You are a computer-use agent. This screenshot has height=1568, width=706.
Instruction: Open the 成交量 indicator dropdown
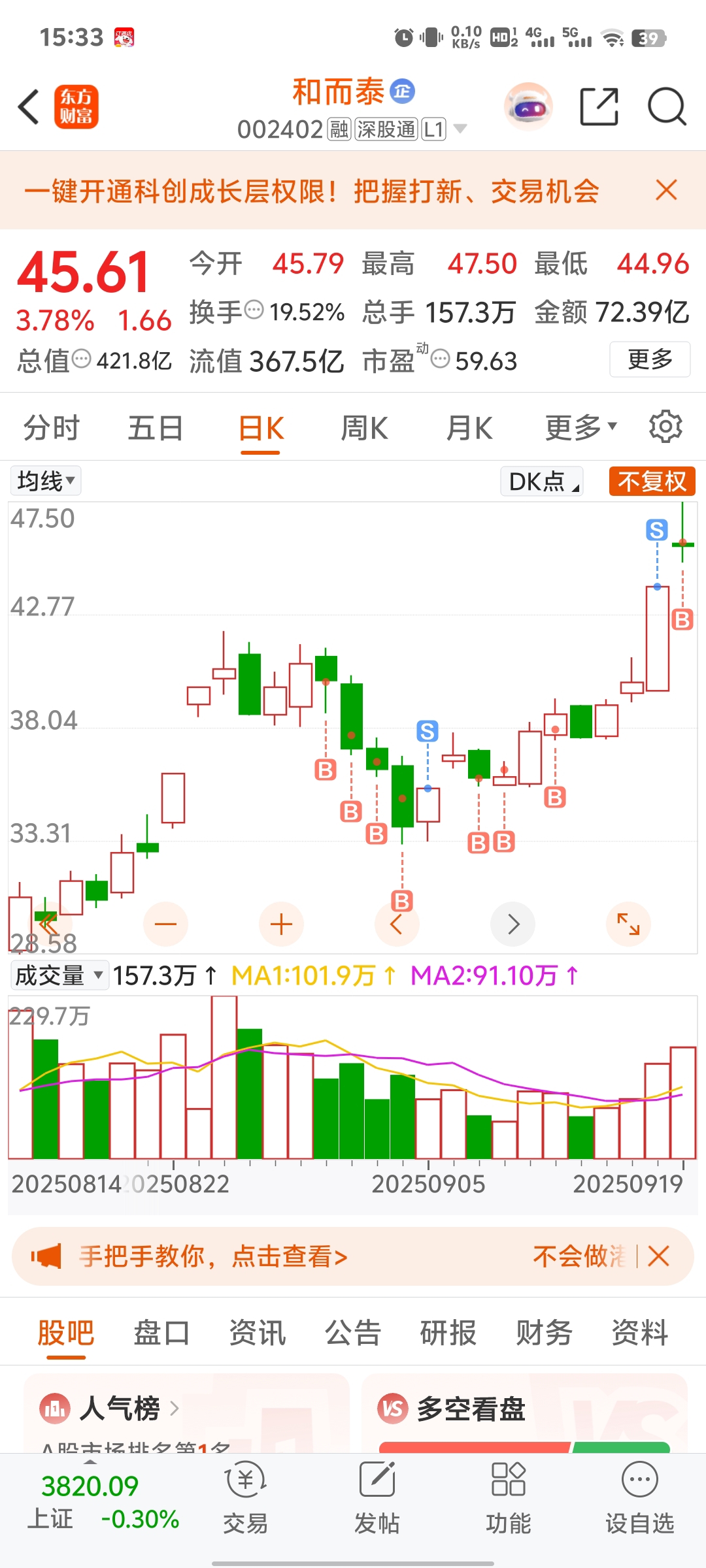[x=59, y=975]
